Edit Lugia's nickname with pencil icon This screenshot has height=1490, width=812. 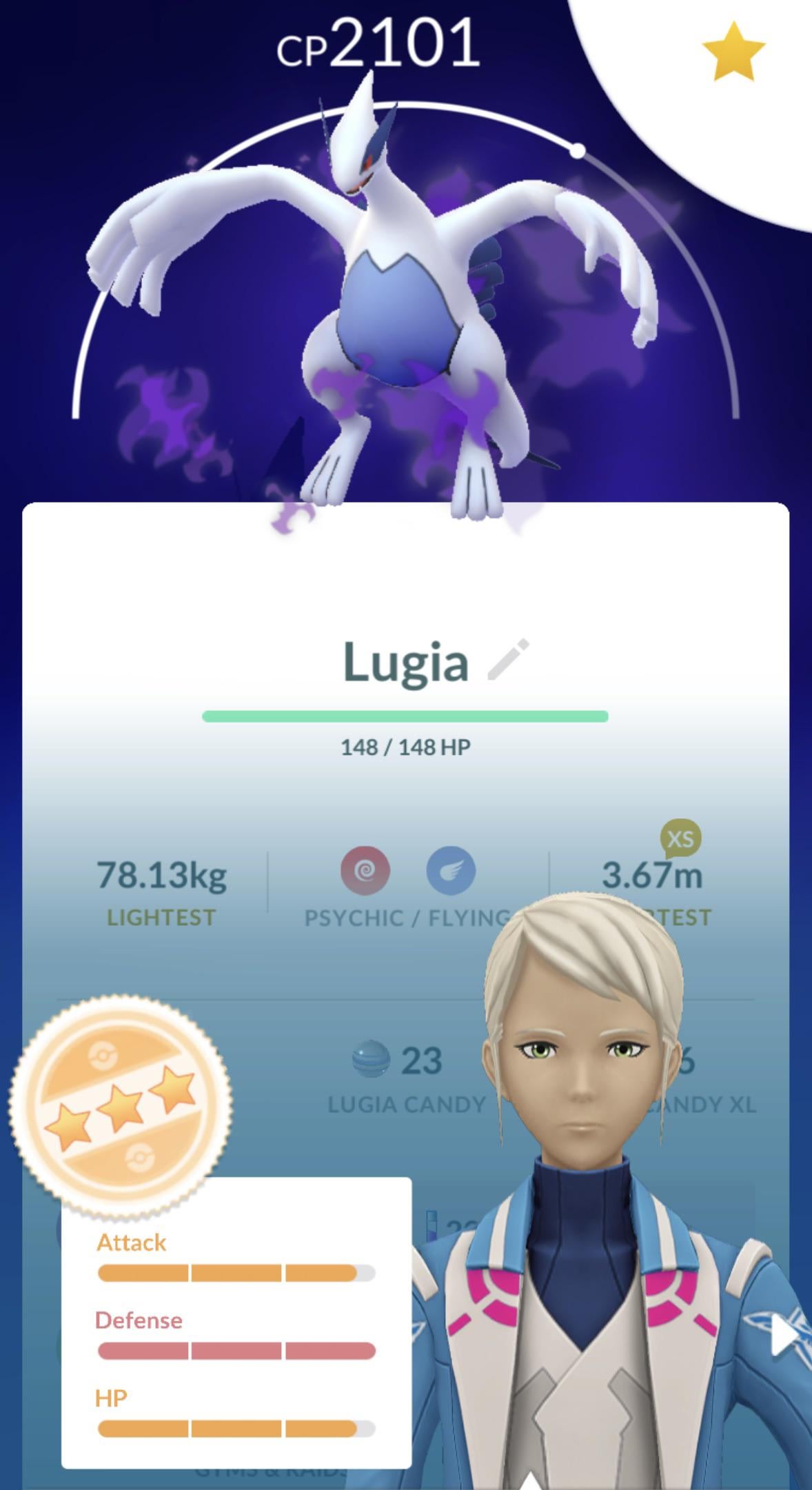pos(509,660)
